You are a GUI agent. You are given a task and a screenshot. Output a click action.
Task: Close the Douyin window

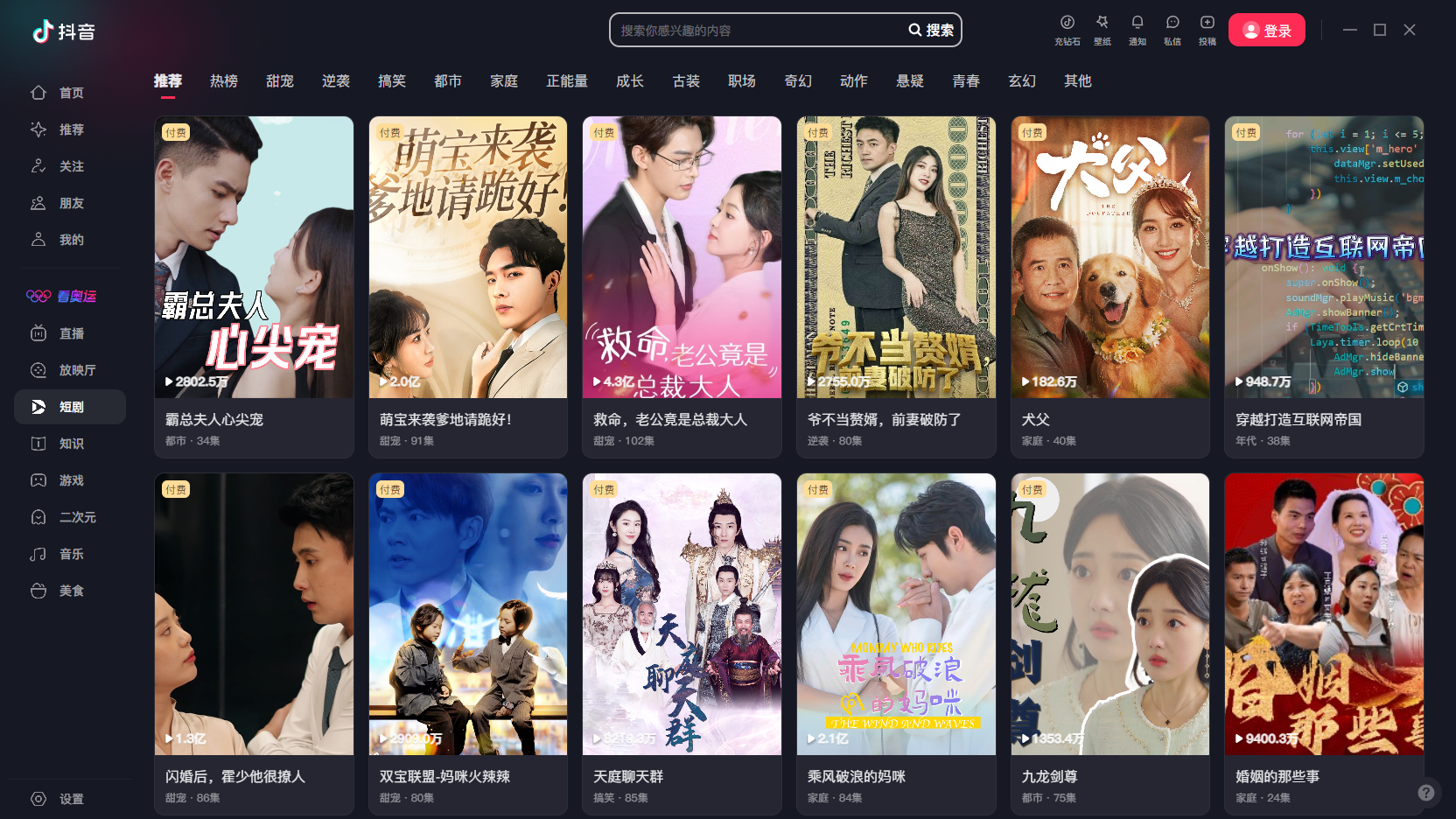1410,30
